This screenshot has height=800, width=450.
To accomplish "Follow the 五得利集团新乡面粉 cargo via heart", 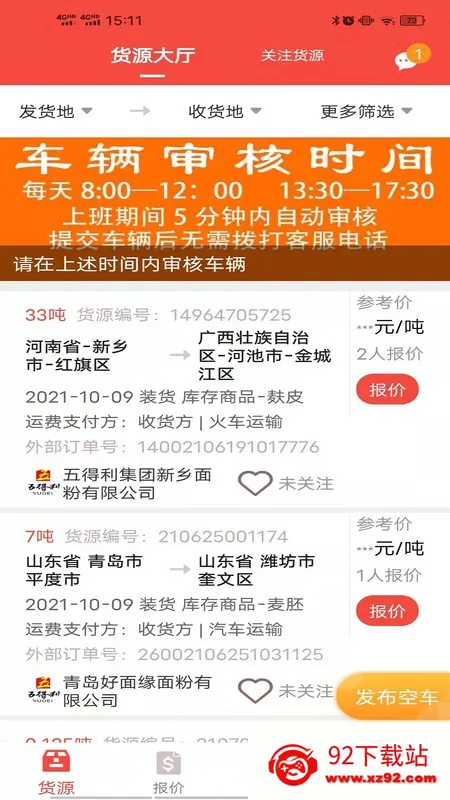I will tap(255, 483).
